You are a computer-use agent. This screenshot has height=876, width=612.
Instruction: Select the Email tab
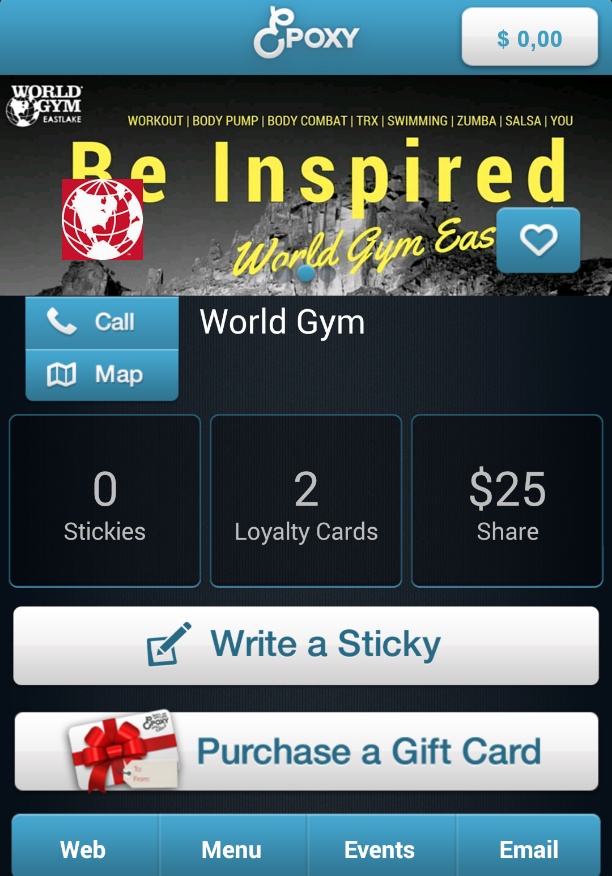pyautogui.click(x=529, y=849)
